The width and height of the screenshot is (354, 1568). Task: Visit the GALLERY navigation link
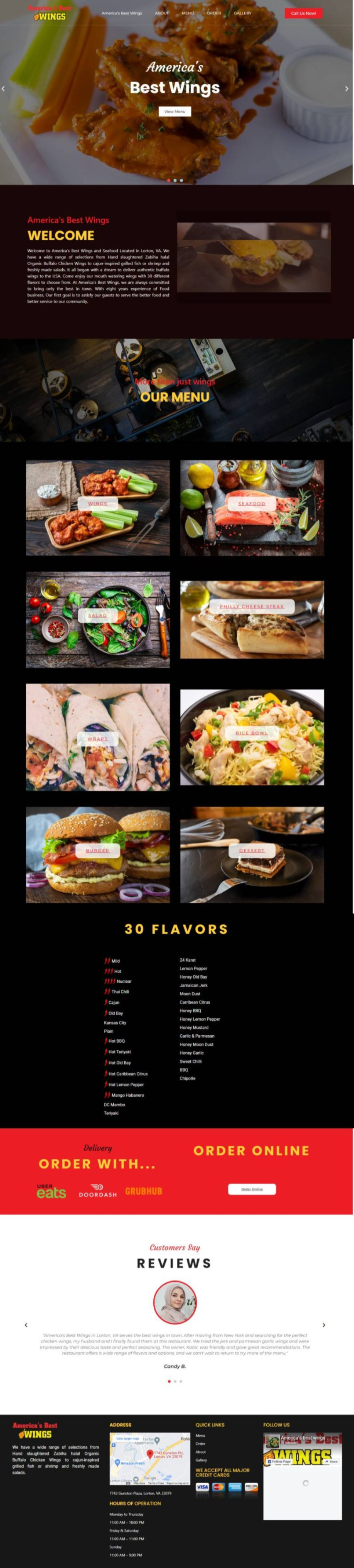click(242, 13)
